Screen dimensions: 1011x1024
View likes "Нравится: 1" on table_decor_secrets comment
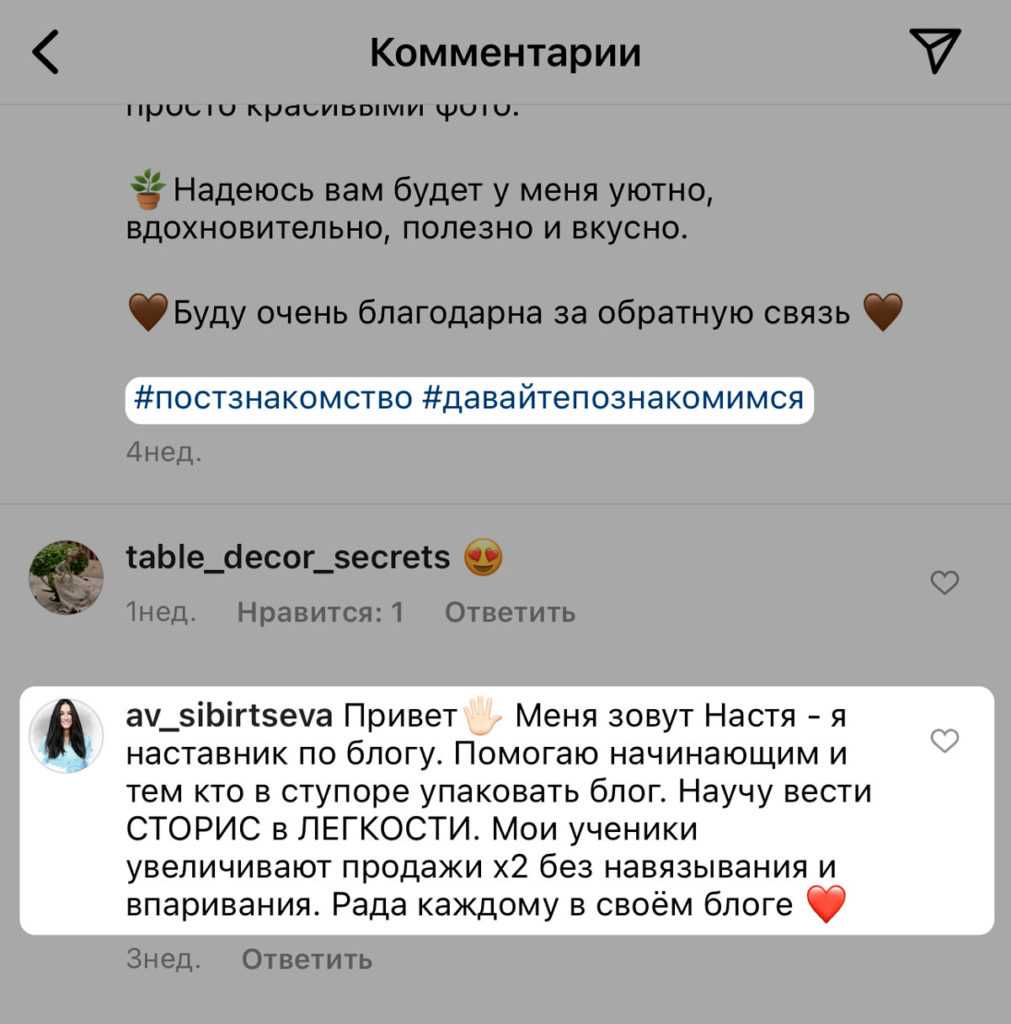point(320,612)
